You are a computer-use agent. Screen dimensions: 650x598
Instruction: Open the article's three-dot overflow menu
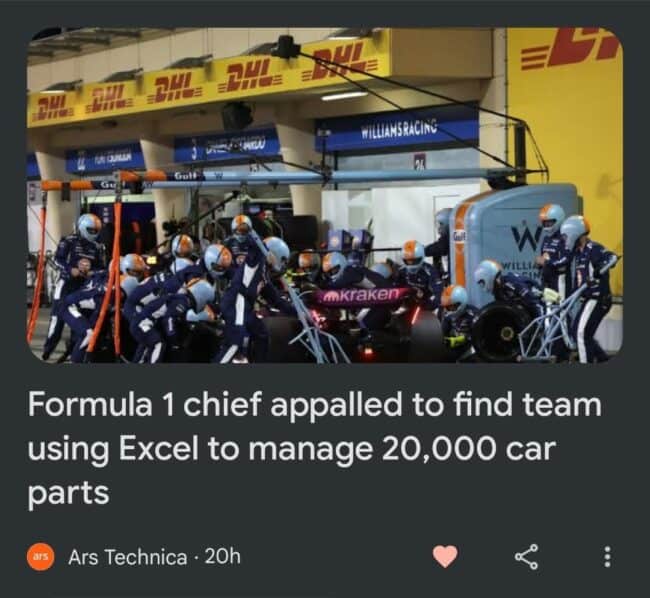point(607,557)
